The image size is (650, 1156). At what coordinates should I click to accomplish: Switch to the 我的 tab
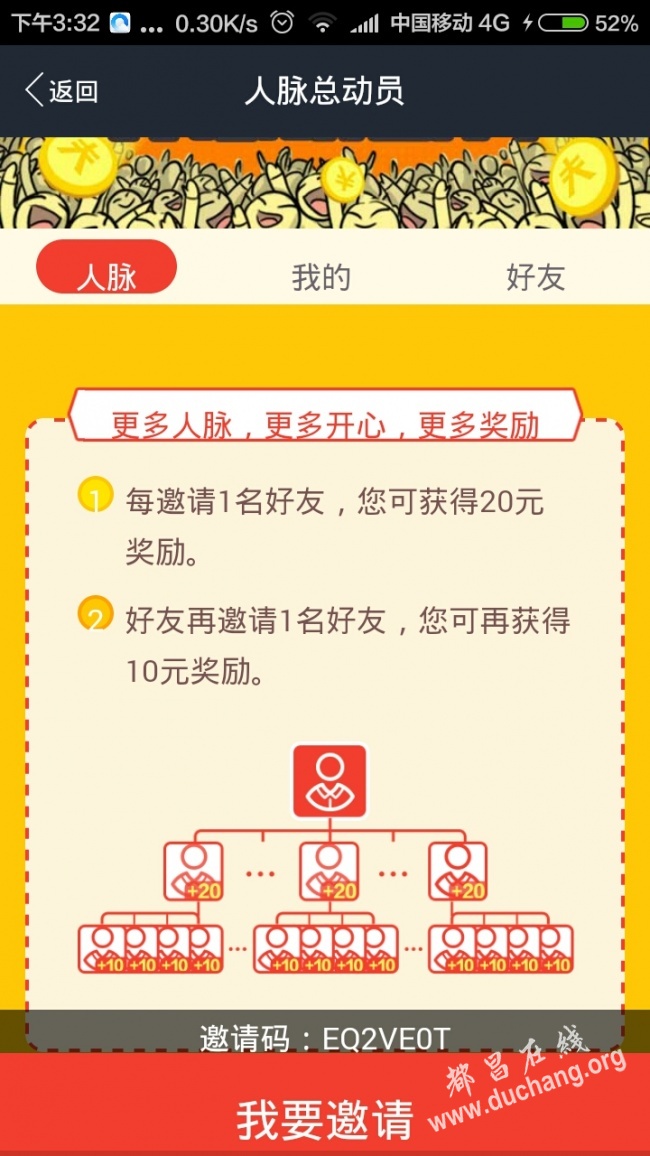[321, 277]
